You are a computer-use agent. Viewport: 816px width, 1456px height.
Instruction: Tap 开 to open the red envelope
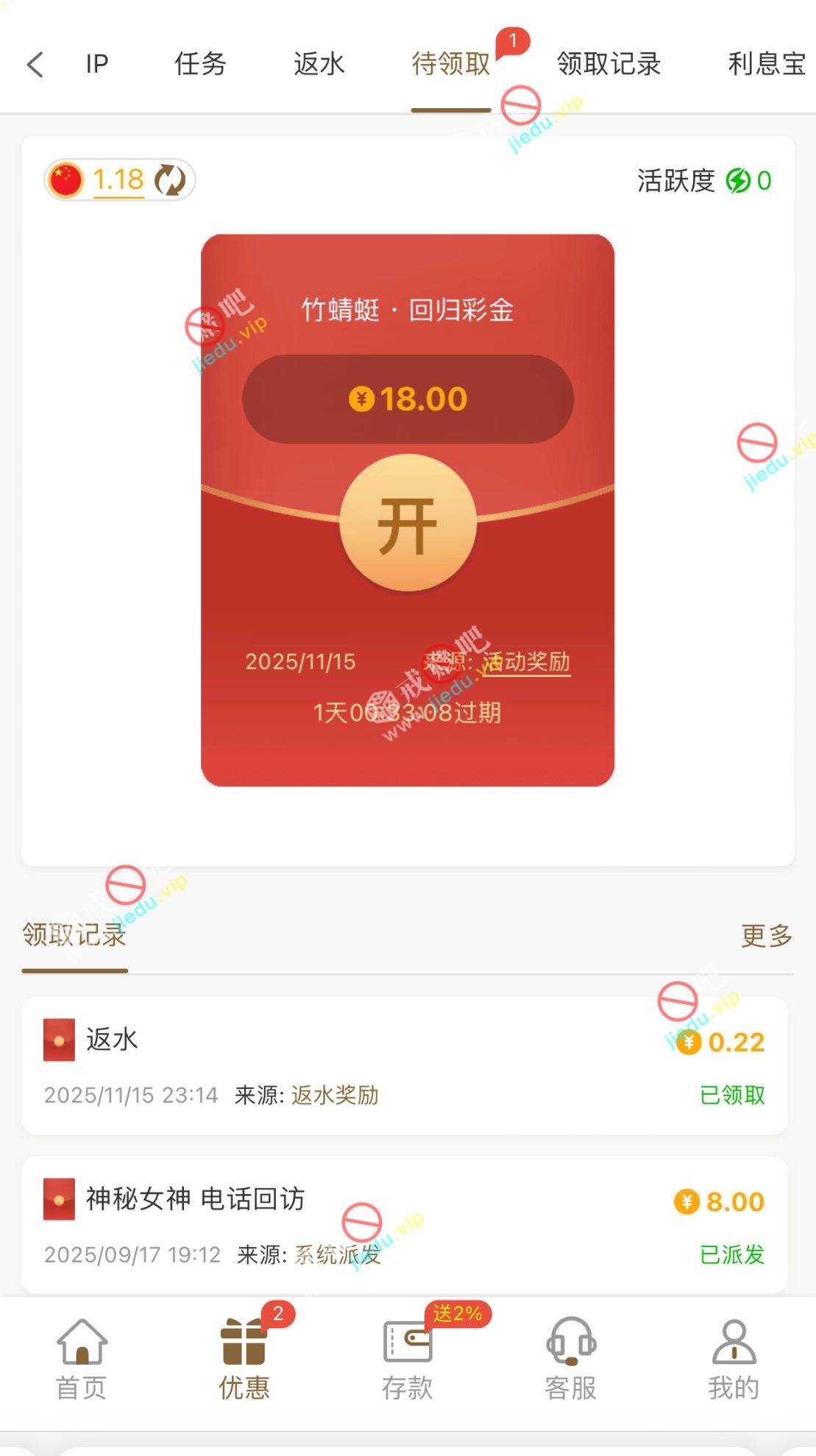pyautogui.click(x=408, y=523)
